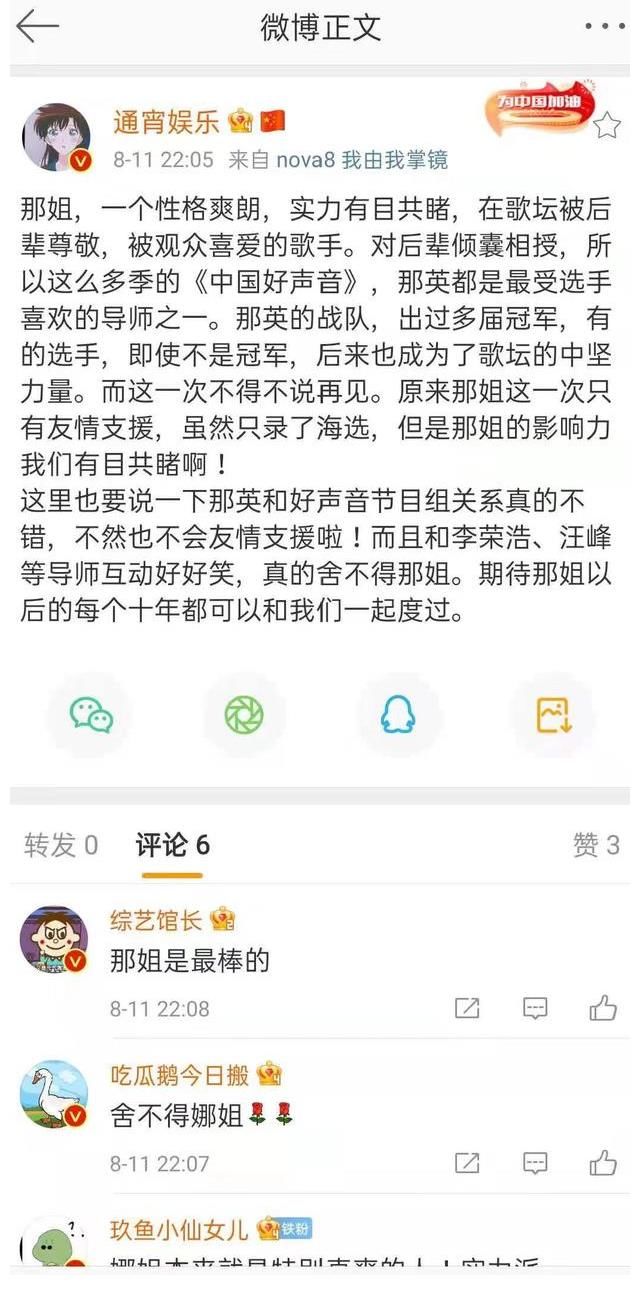Open the three-dot overflow menu

[605, 27]
